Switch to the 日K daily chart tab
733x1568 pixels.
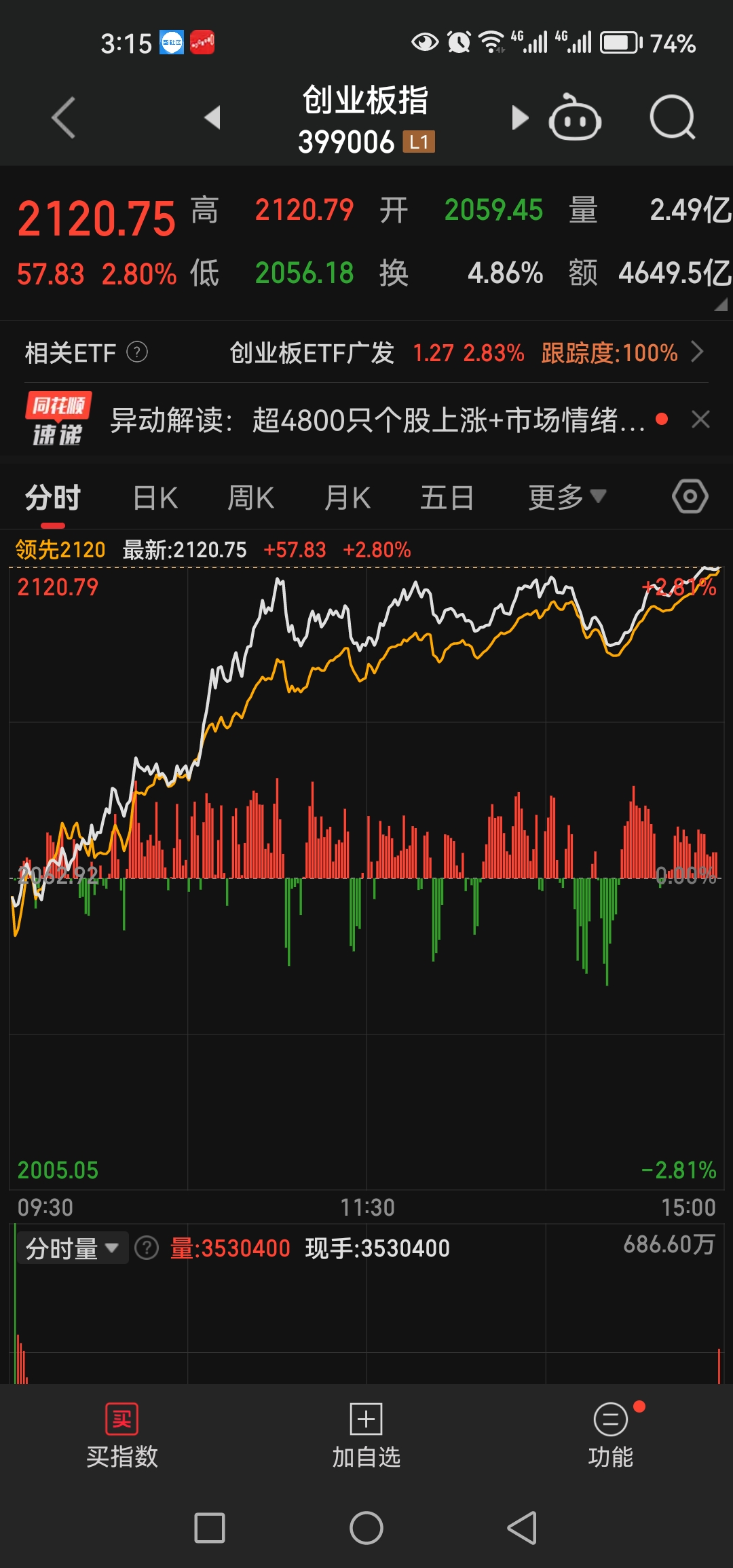click(156, 496)
